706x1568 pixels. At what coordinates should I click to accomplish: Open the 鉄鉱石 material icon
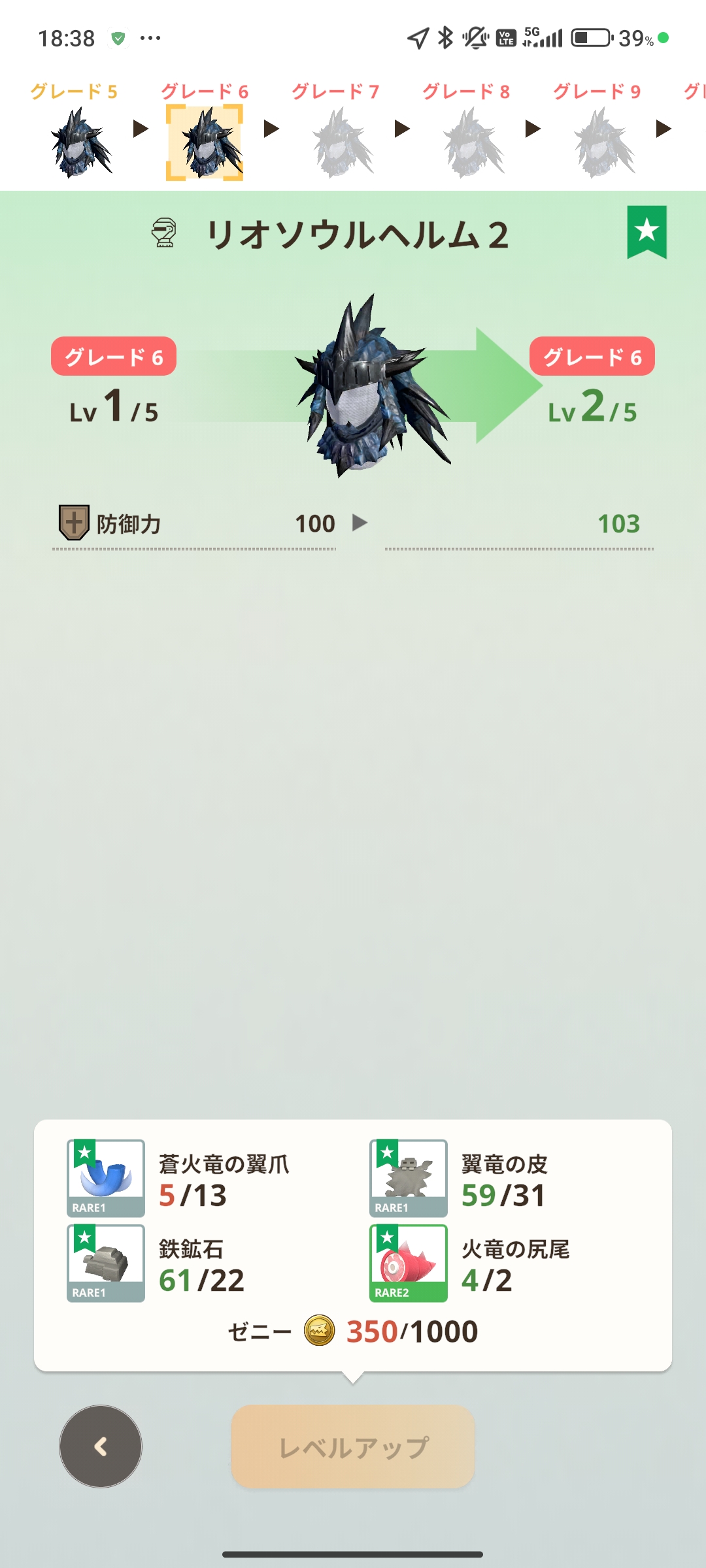click(x=106, y=1263)
